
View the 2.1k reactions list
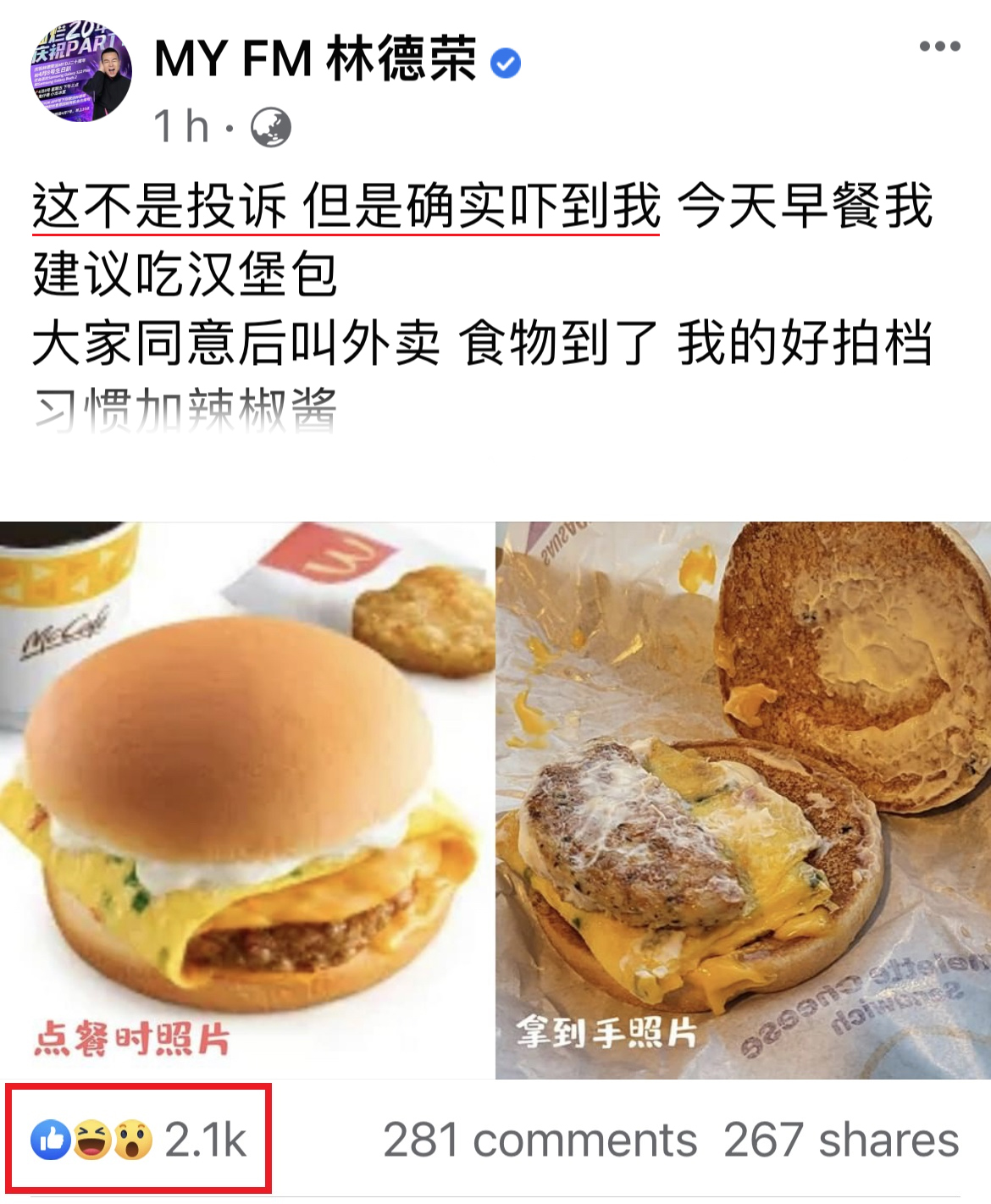click(139, 1140)
